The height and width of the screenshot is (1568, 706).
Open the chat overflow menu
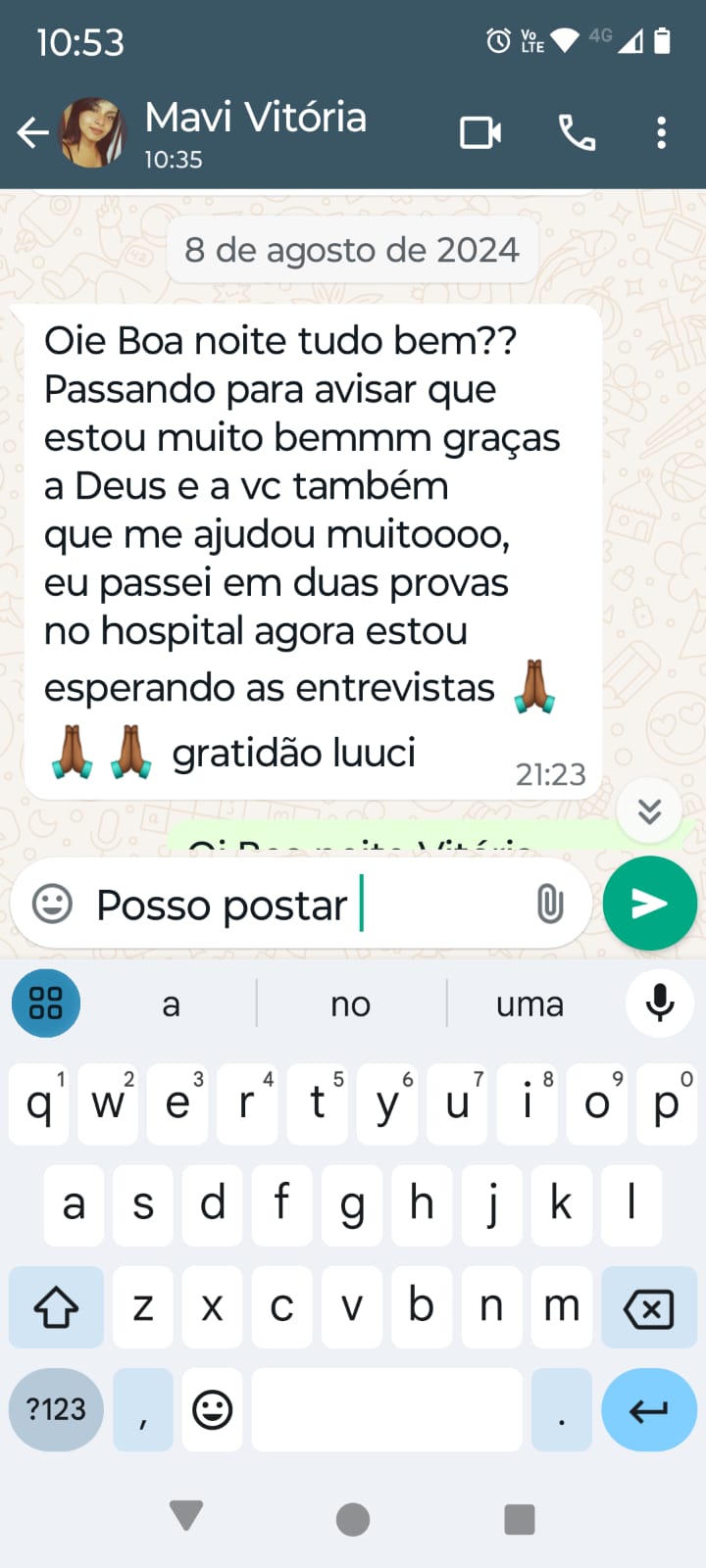point(662,132)
